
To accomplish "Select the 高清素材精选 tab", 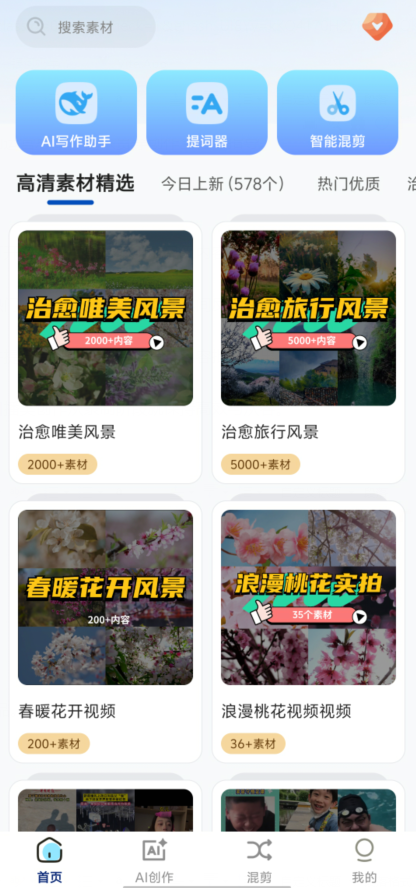I will (75, 184).
